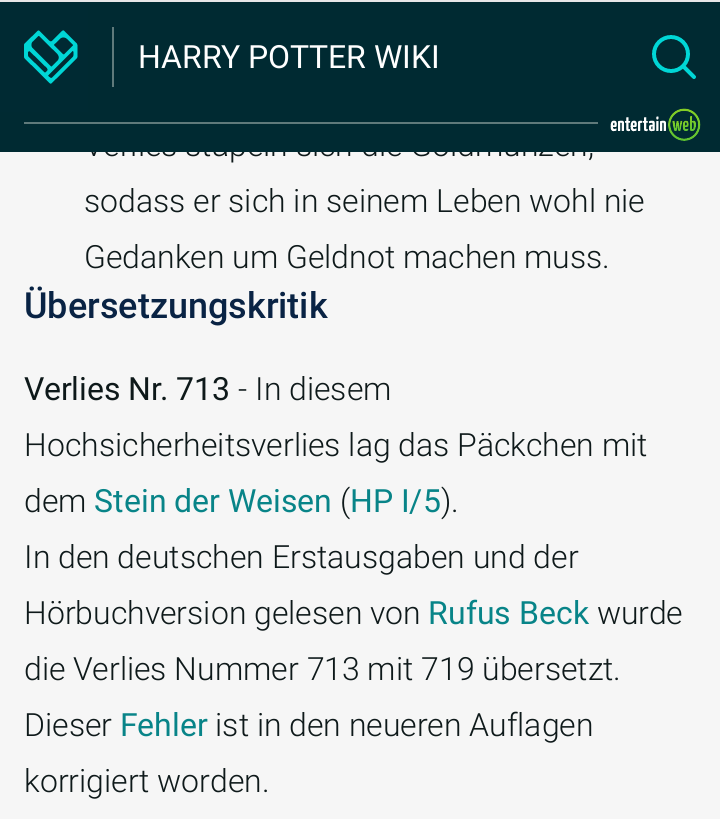Open the Harry Potter Wiki home title
This screenshot has width=720, height=819.
click(x=288, y=57)
